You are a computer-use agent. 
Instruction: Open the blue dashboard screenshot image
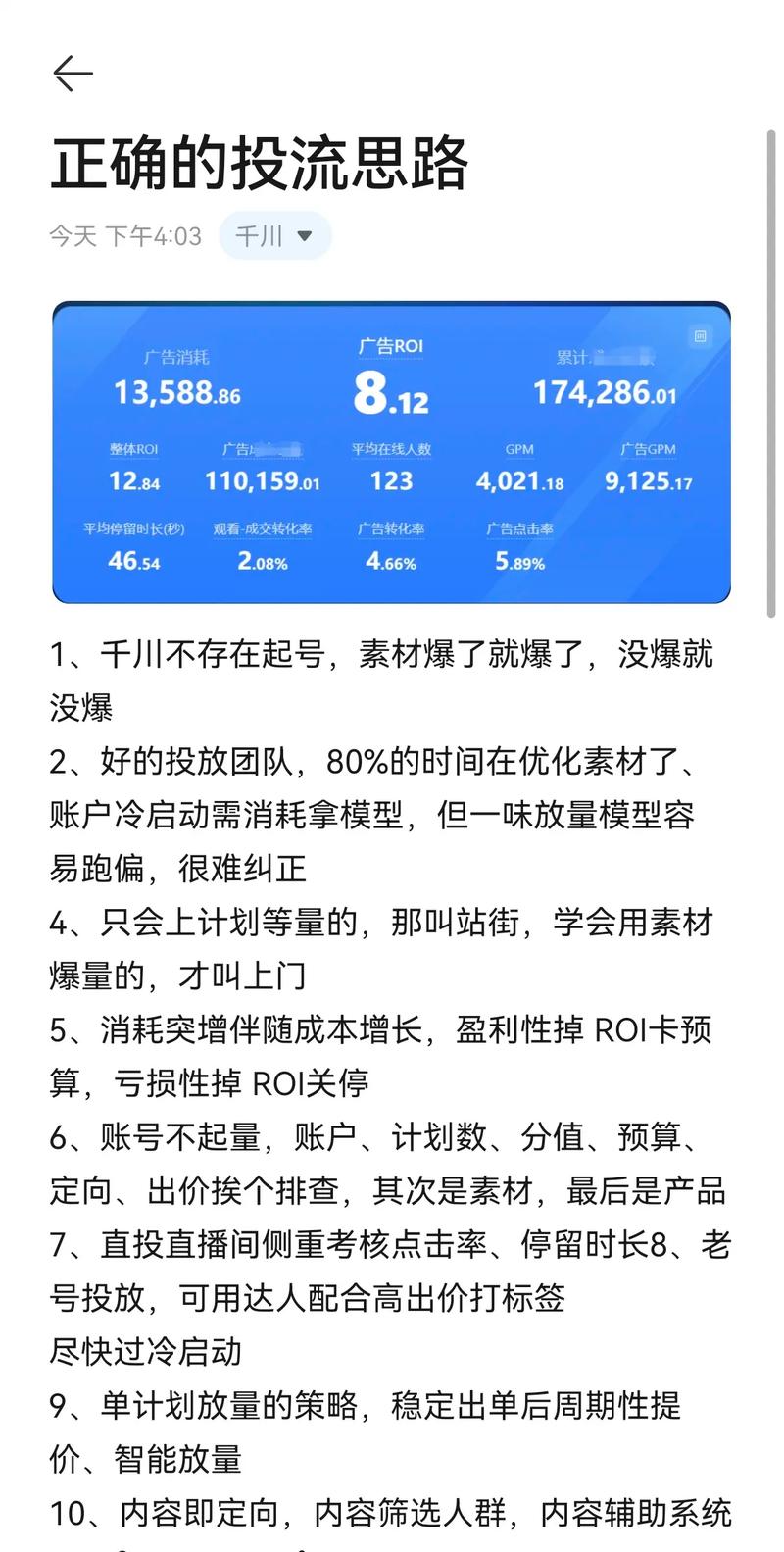pyautogui.click(x=391, y=453)
